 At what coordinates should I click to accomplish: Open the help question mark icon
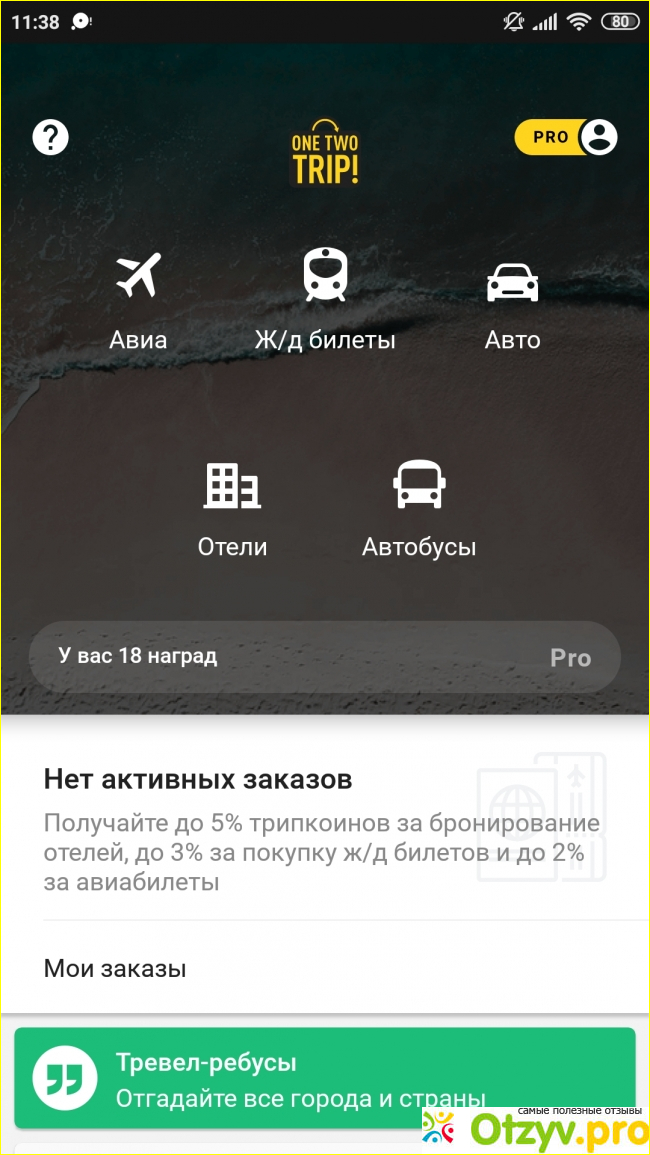(x=50, y=137)
